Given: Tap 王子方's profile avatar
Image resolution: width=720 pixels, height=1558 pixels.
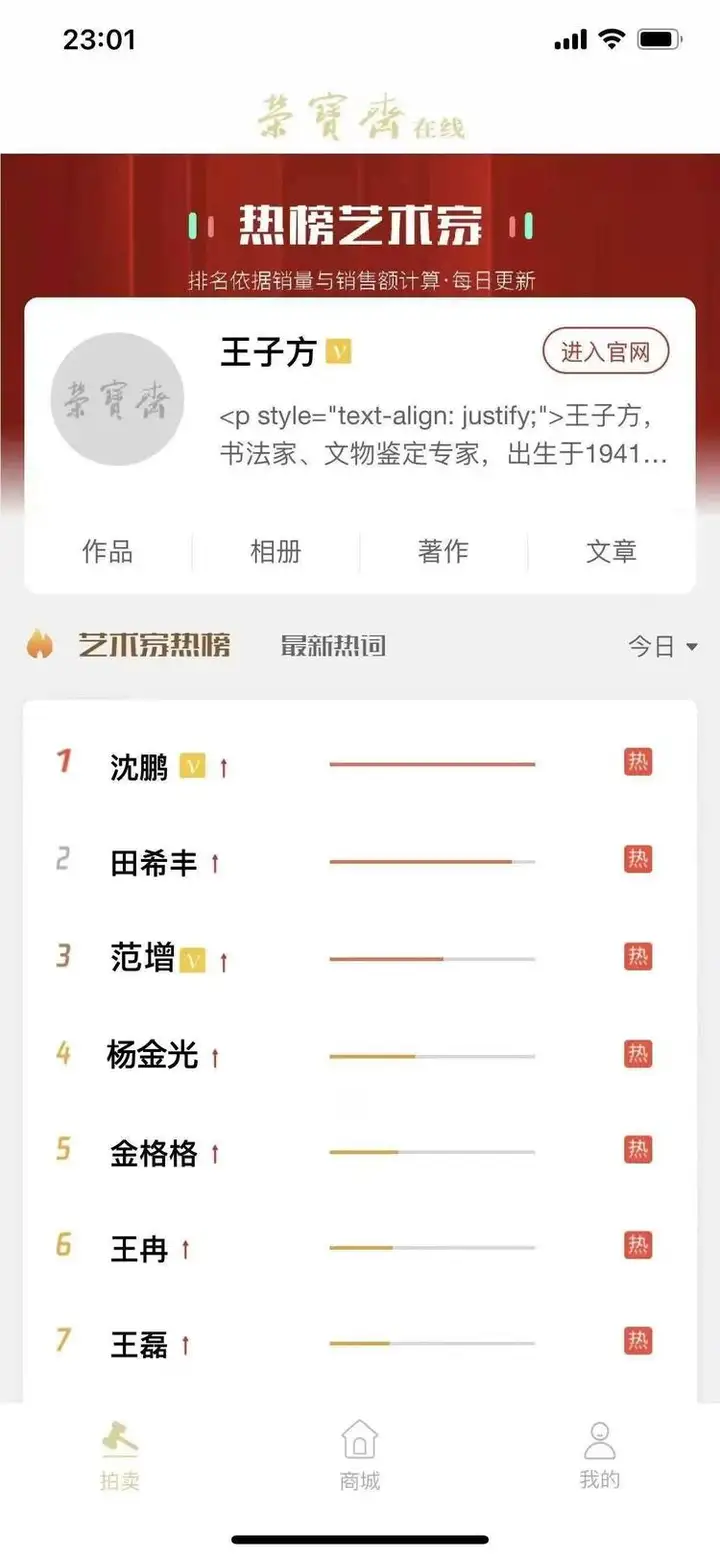Looking at the screenshot, I should pos(118,399).
